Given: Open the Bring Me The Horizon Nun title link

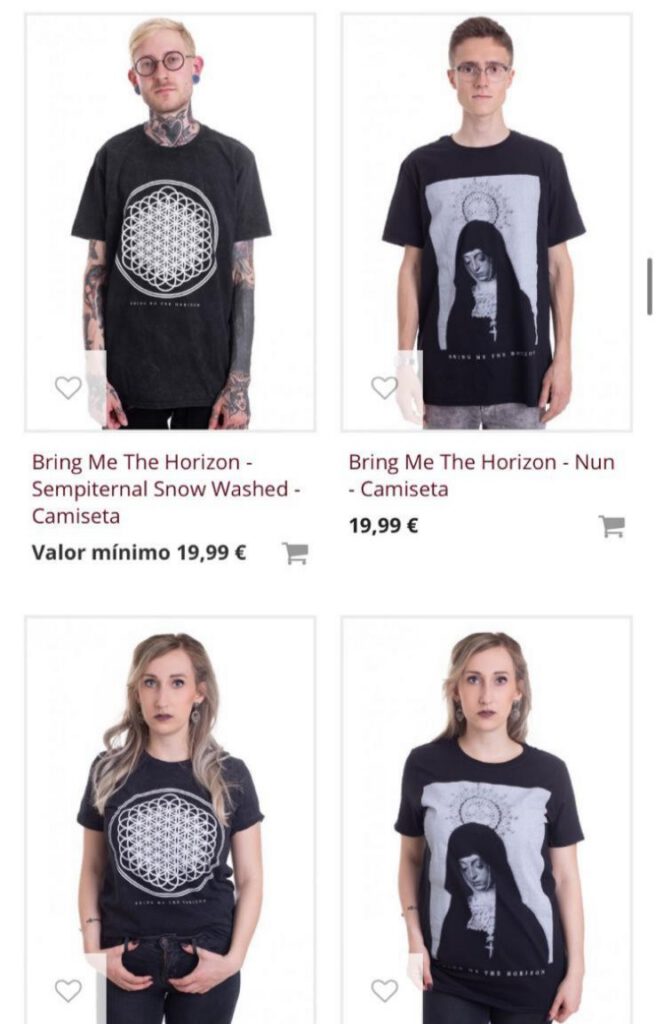Looking at the screenshot, I should 482,475.
